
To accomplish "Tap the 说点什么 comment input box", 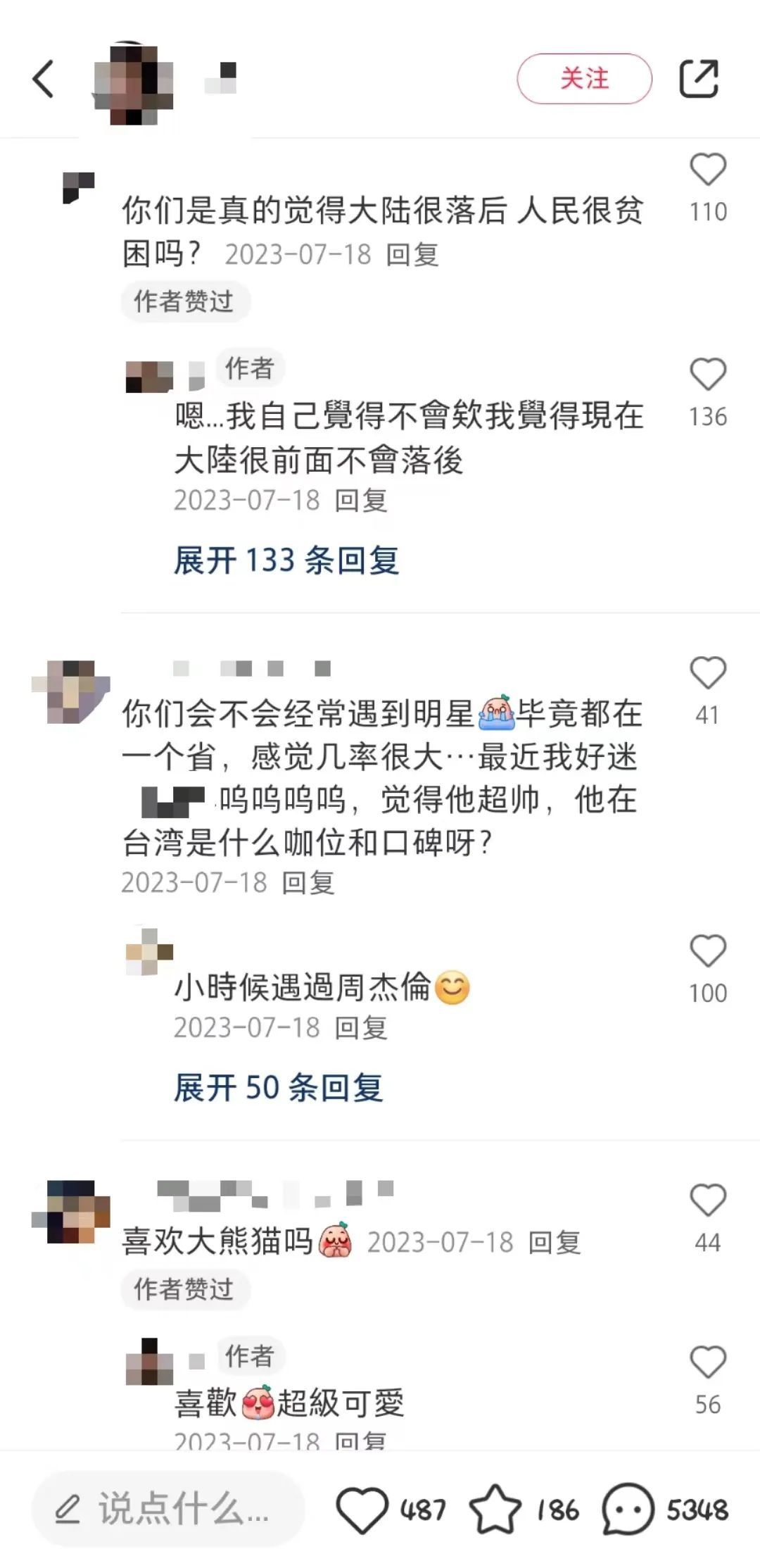I will click(167, 1510).
